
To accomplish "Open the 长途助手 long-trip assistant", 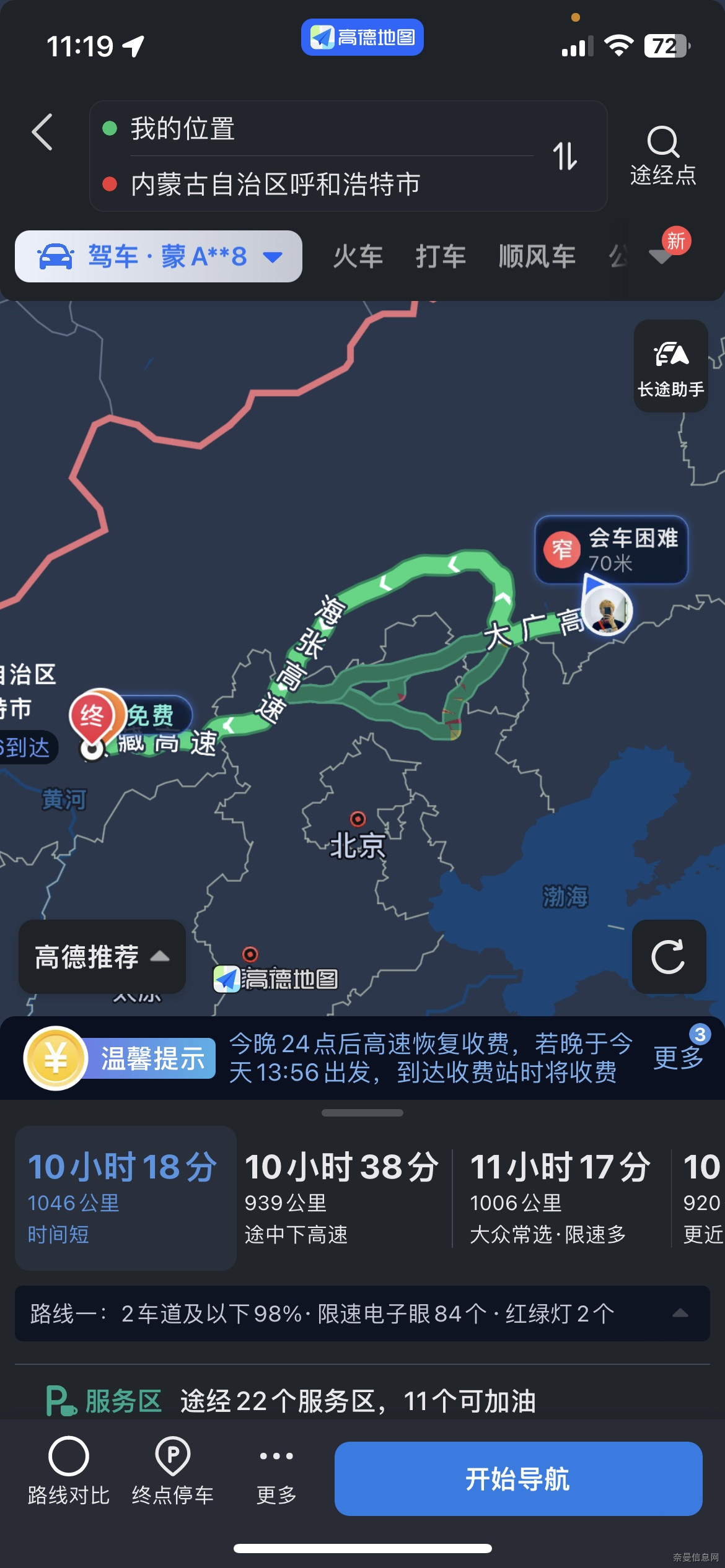I will [x=670, y=366].
